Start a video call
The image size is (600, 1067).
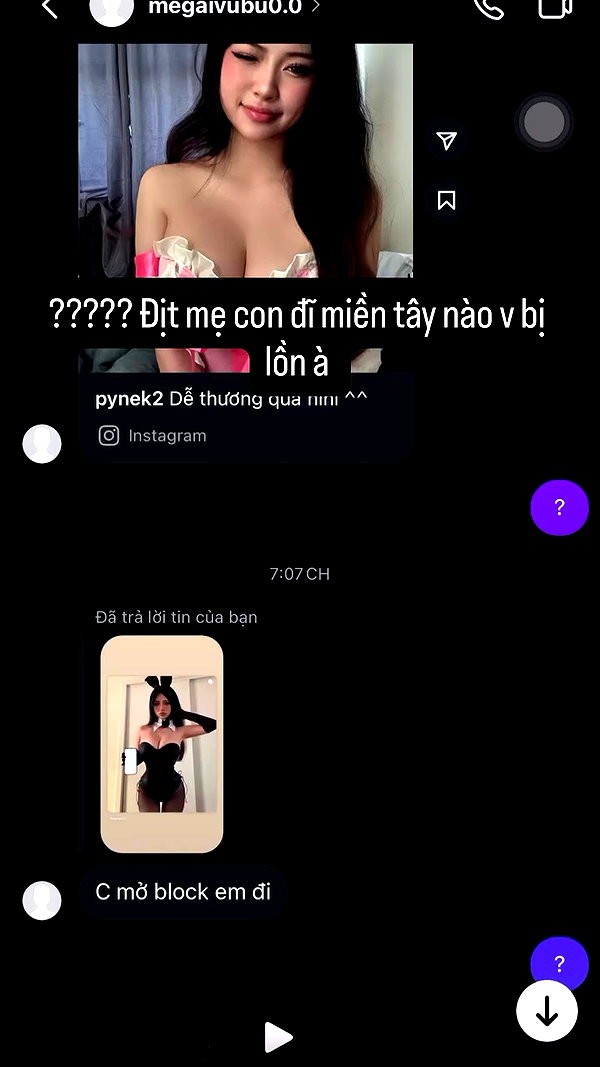point(555,7)
